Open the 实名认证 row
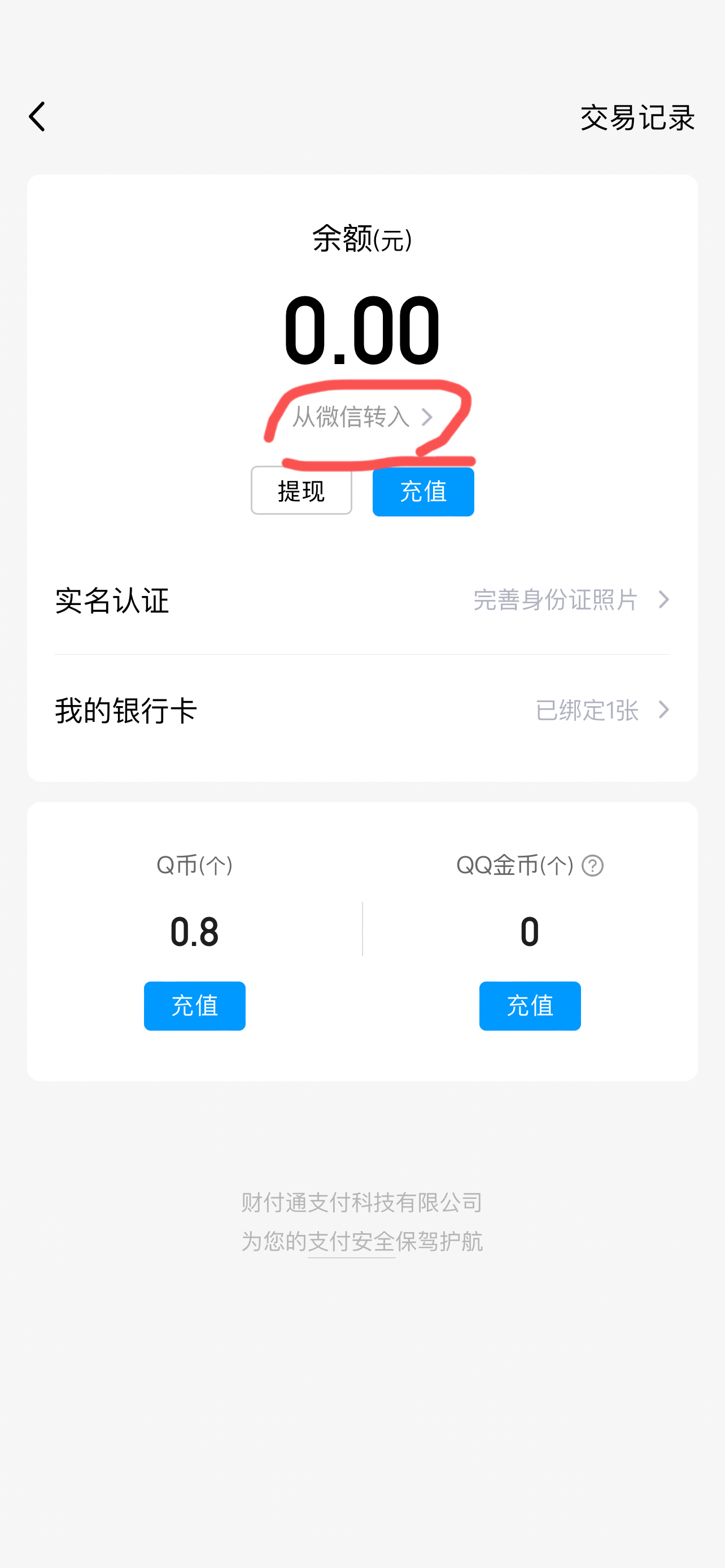 tap(362, 600)
